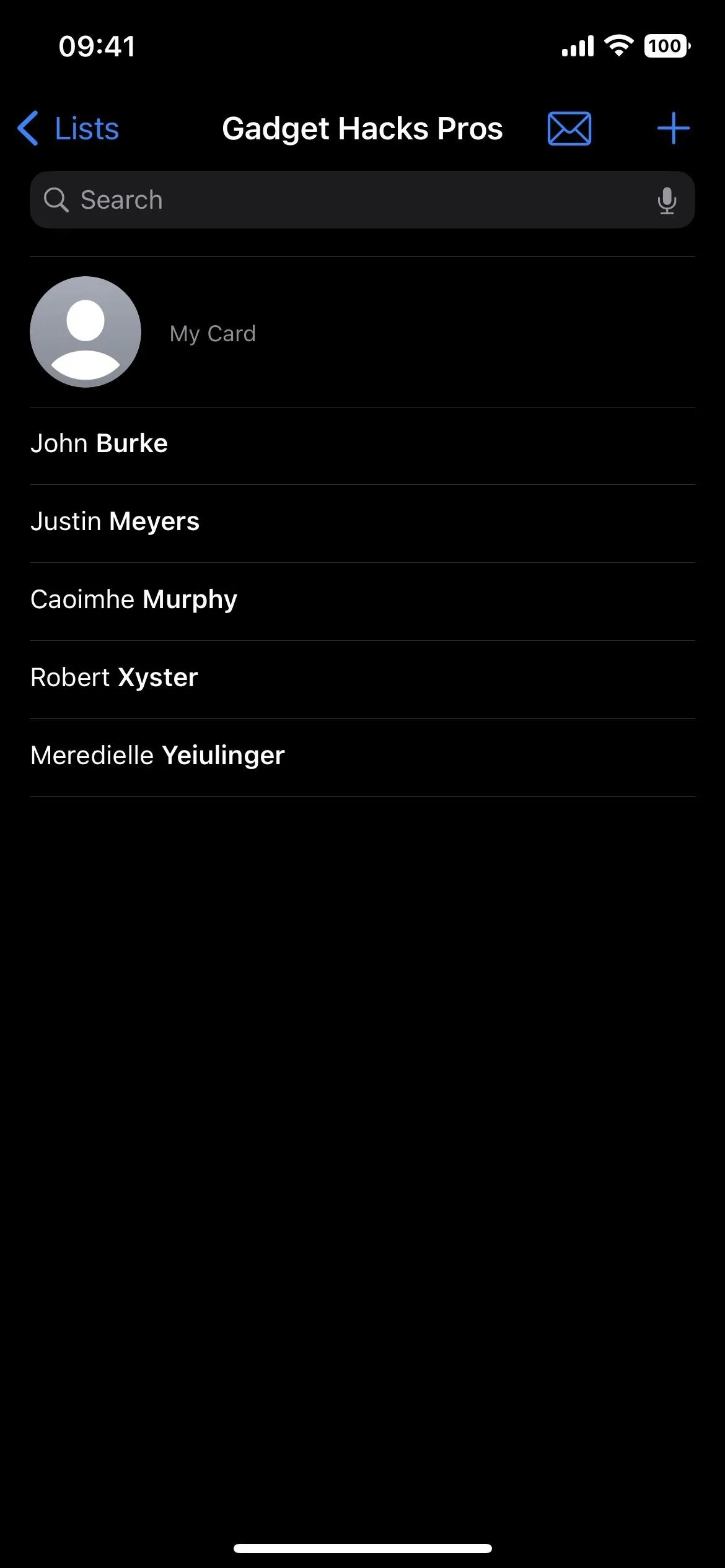Open Robert Xyster's contact card
This screenshot has width=725, height=1568.
[362, 679]
